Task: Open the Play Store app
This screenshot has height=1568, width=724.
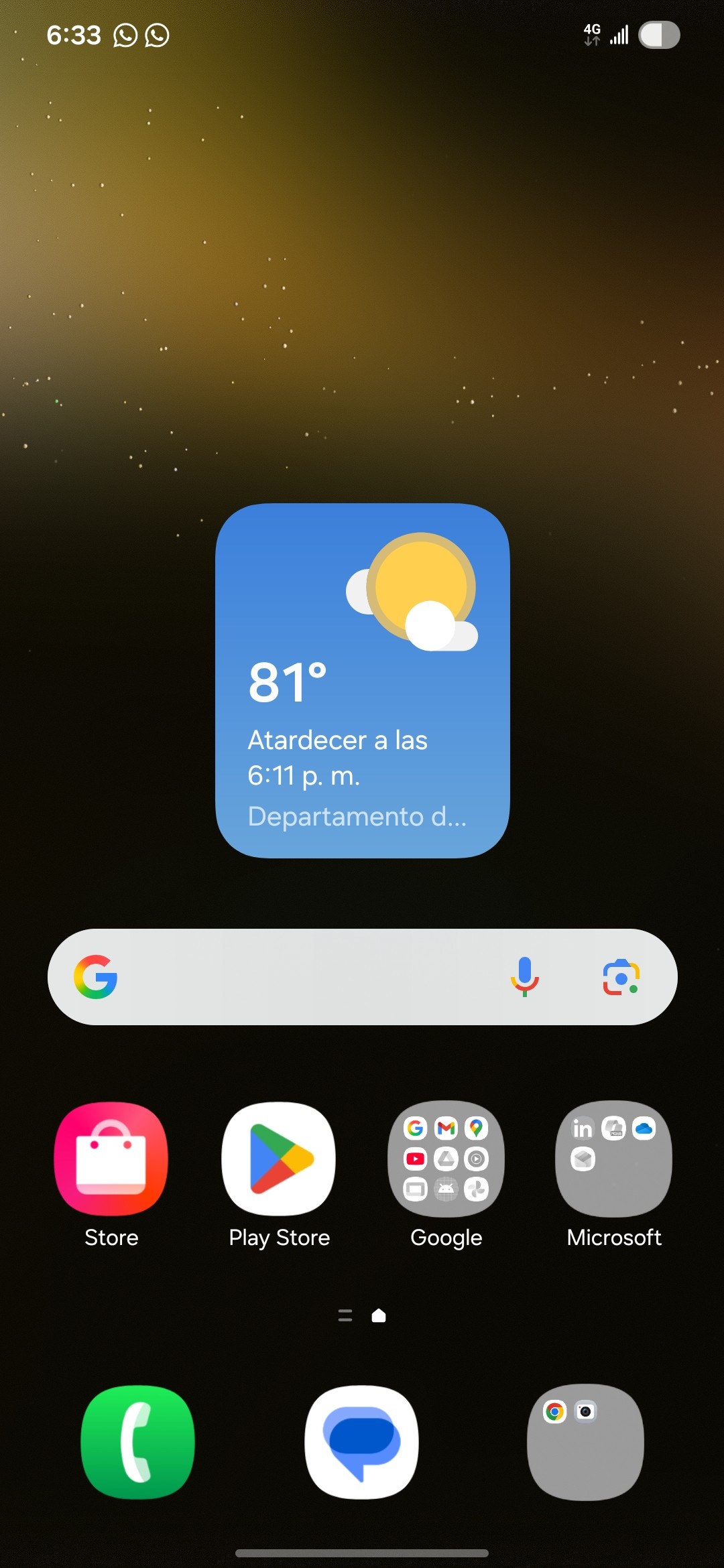Action: pos(278,1159)
